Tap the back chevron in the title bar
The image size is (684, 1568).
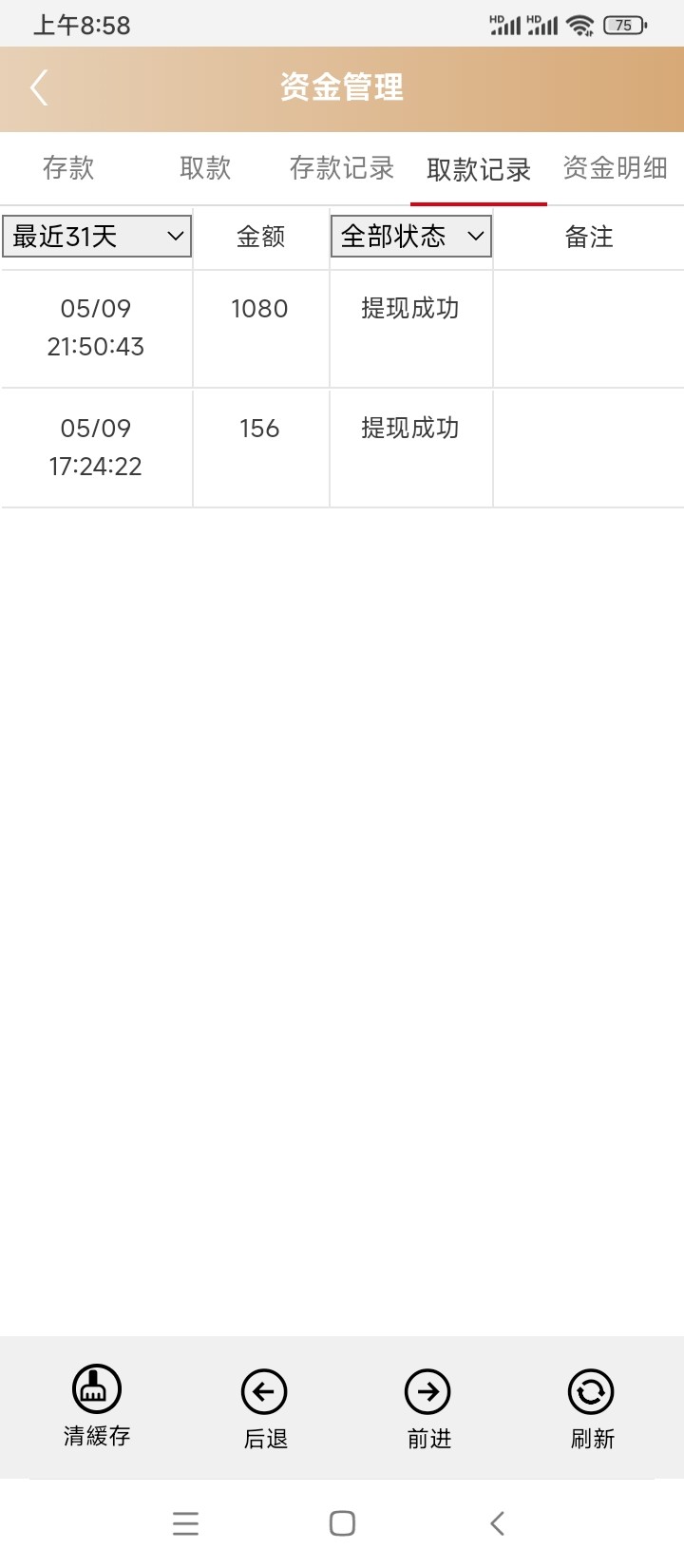coord(38,87)
